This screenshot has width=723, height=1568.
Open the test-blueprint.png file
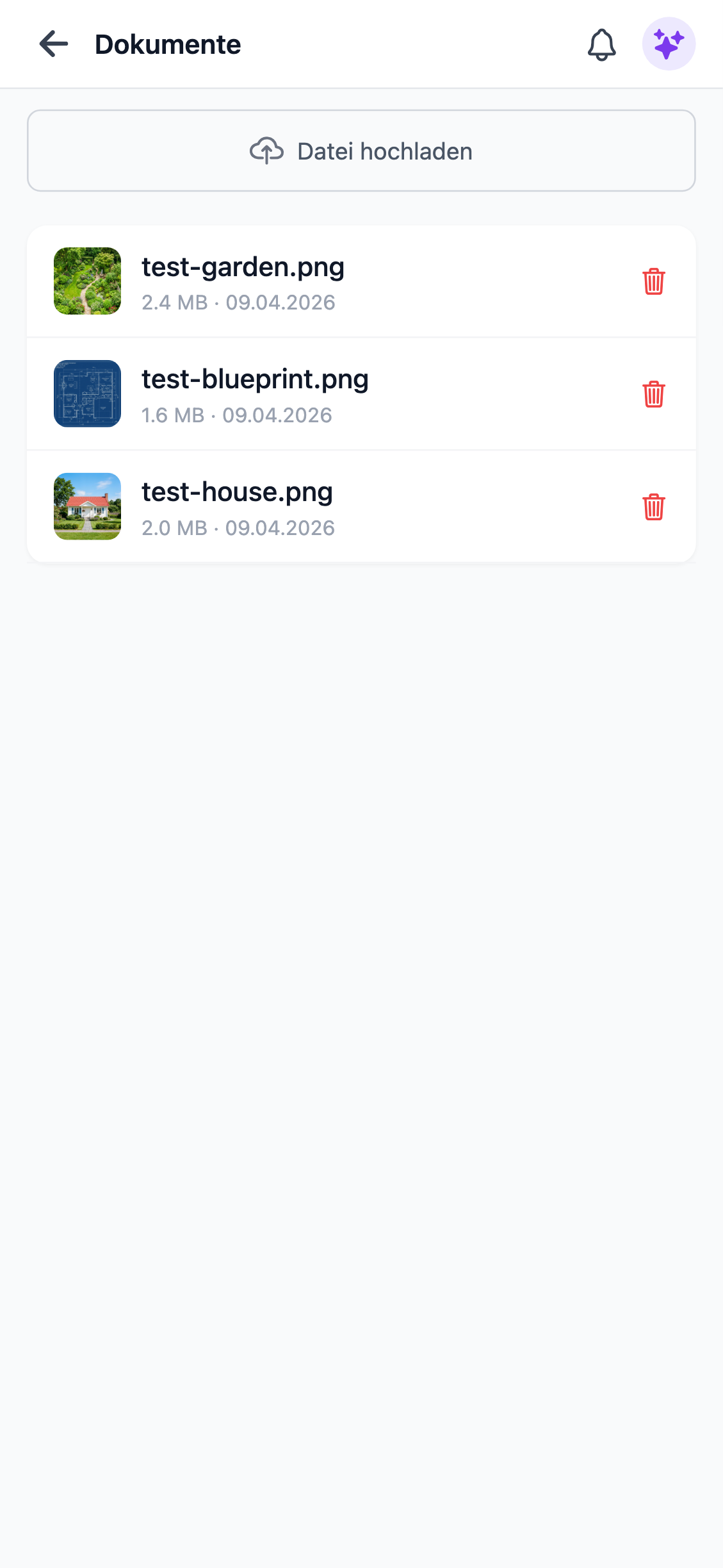255,393
